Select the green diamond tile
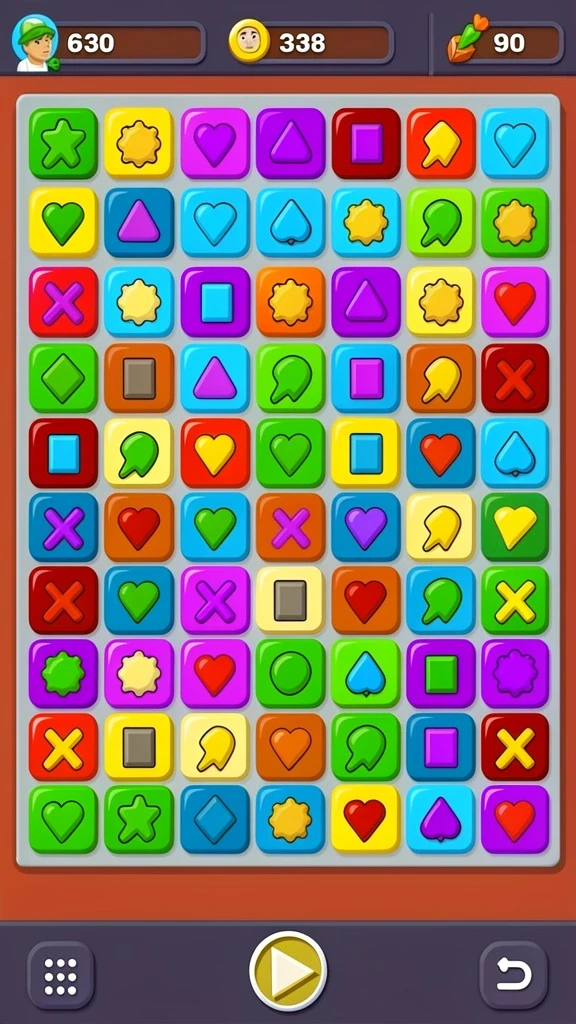The height and width of the screenshot is (1024, 576). coord(63,379)
